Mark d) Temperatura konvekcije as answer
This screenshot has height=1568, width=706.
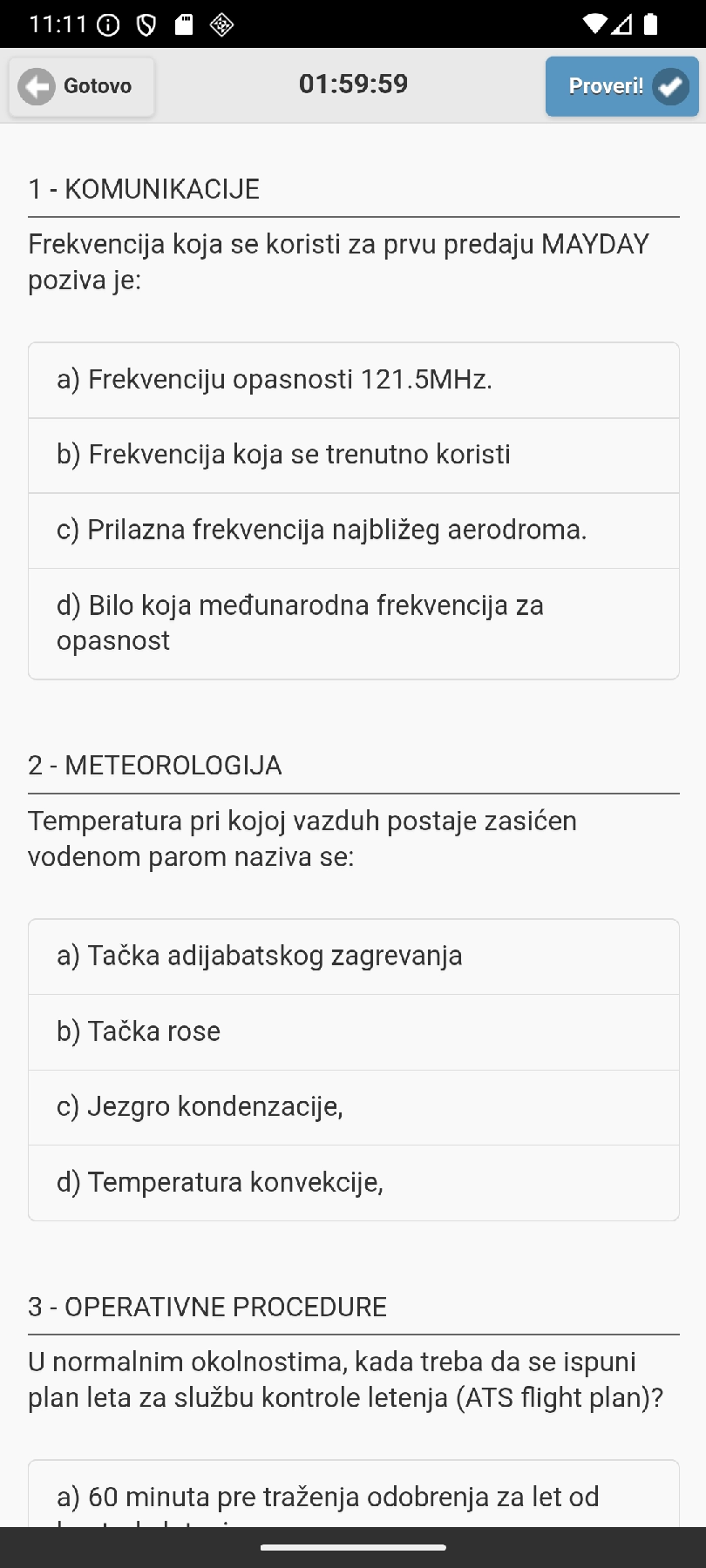(x=353, y=1182)
